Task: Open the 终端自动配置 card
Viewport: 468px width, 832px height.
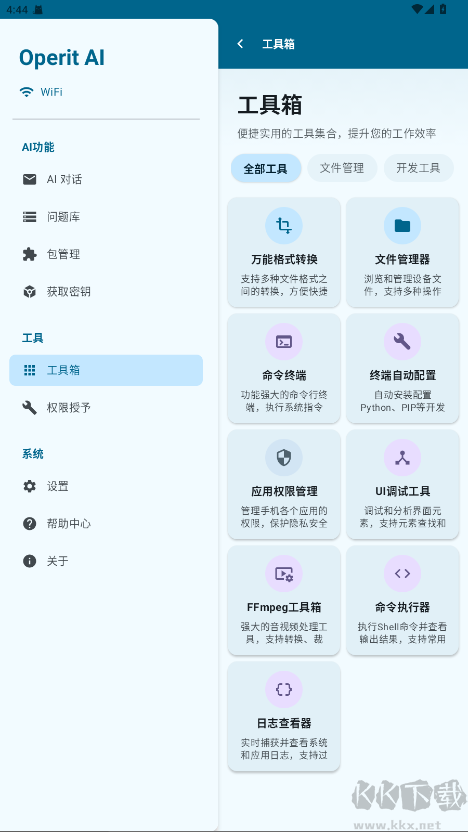Action: 403,368
